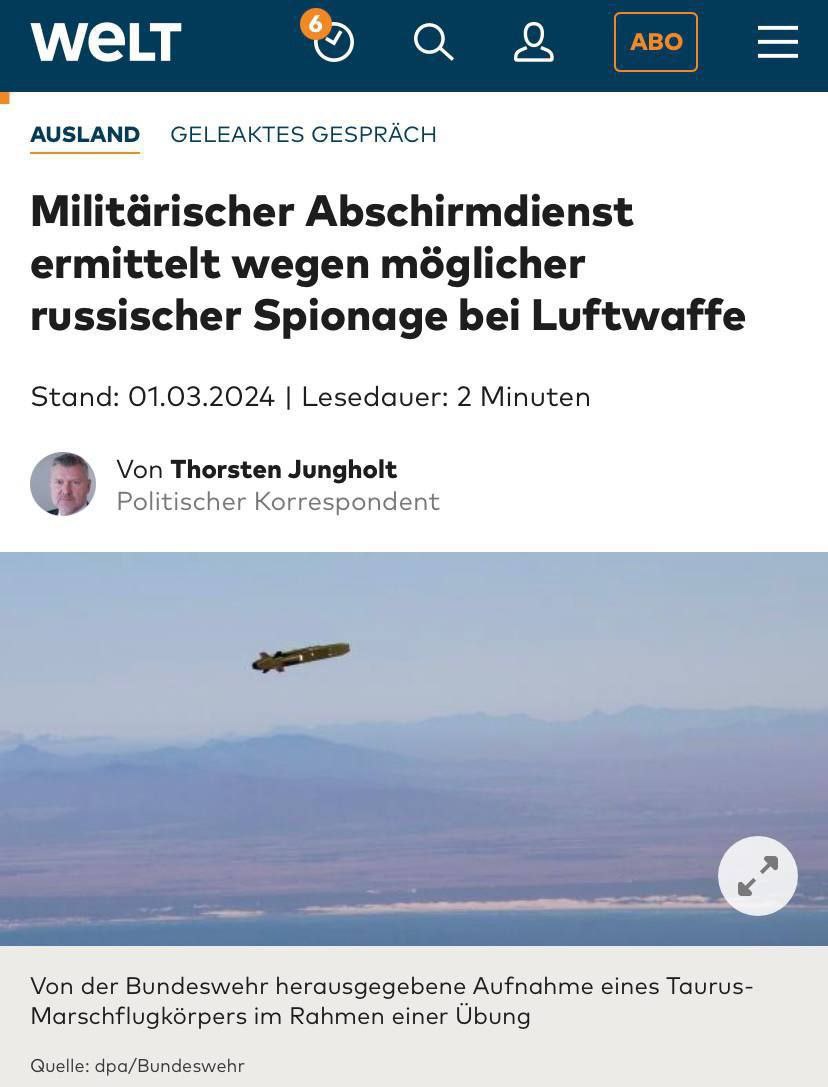Open the hamburger menu
The height and width of the screenshot is (1087, 828).
[777, 42]
